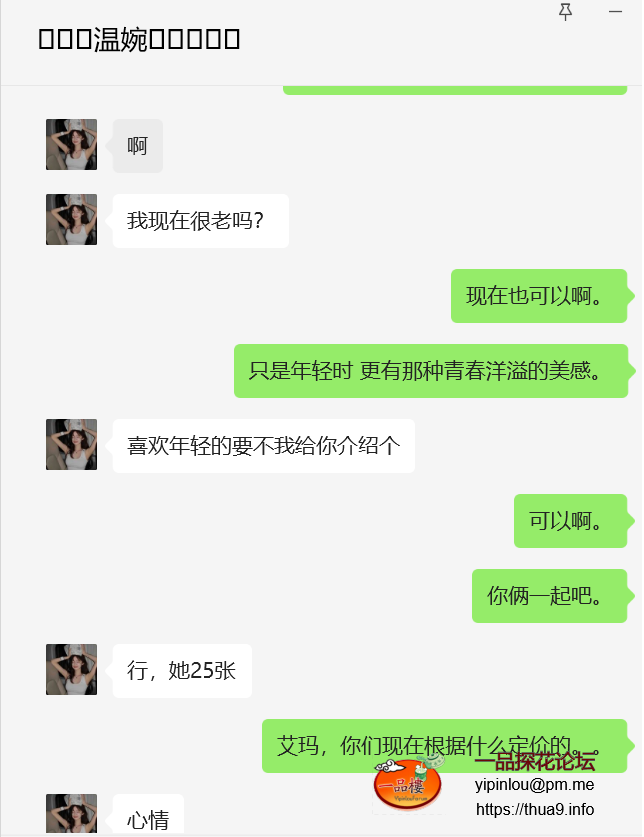
Task: Open contact avatar beside 行,她25张 message
Action: 71,670
